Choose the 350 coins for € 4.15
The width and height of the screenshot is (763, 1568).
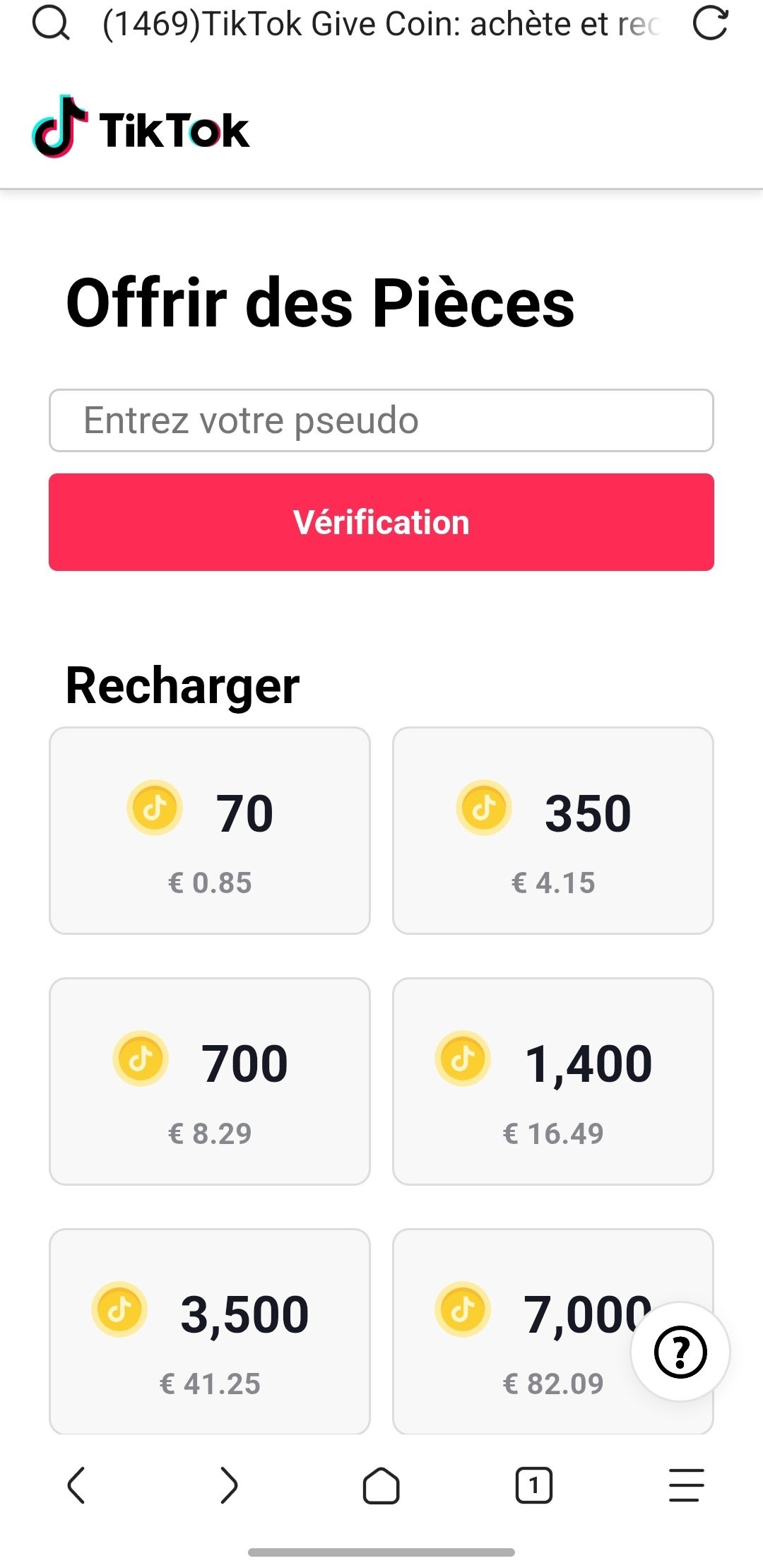553,830
